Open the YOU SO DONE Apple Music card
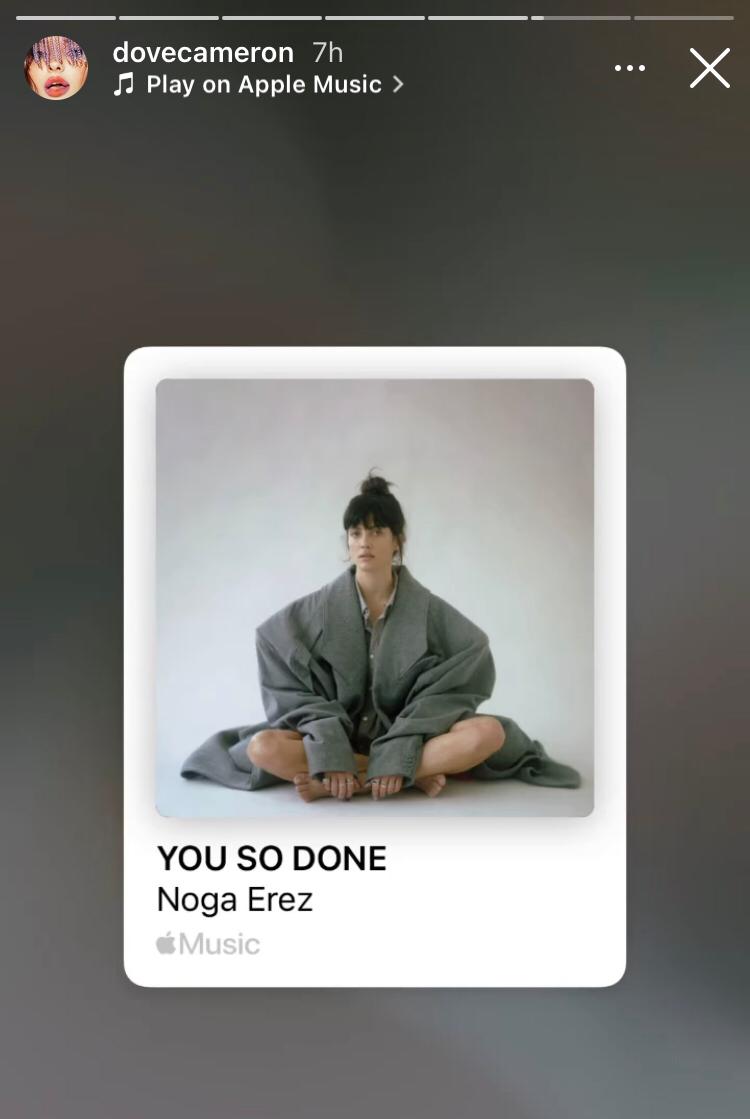Image resolution: width=750 pixels, height=1119 pixels. click(375, 666)
